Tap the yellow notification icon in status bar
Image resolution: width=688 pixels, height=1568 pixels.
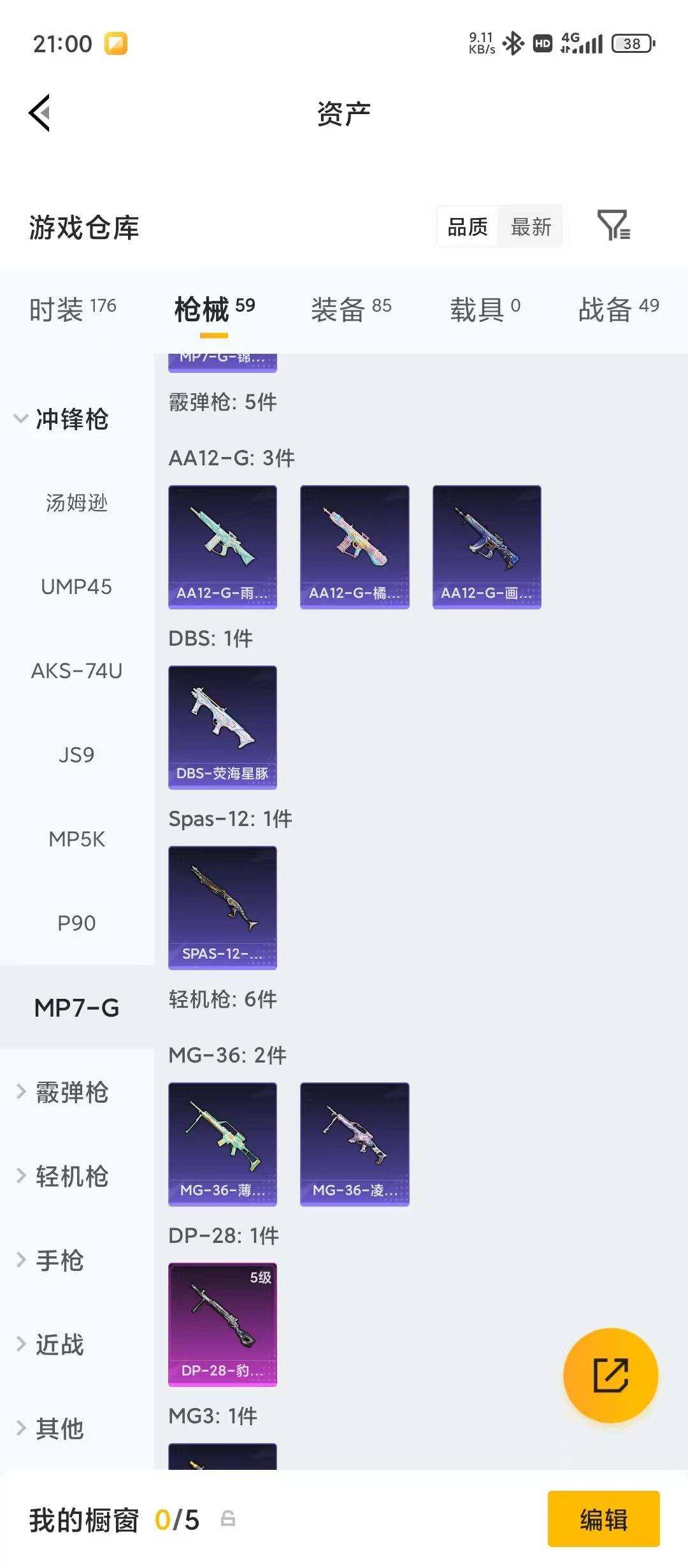pyautogui.click(x=115, y=43)
